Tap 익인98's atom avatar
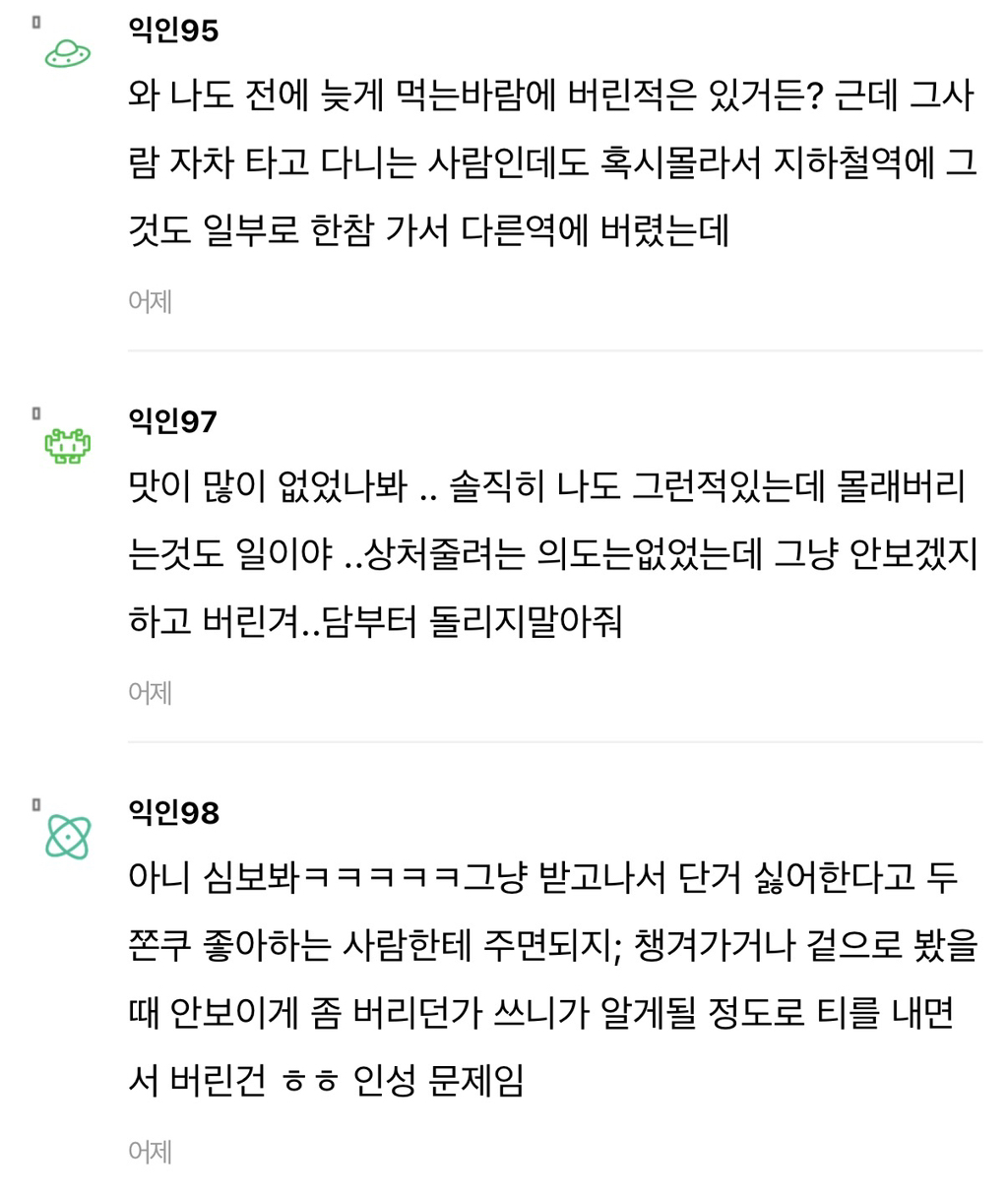 coord(68,838)
